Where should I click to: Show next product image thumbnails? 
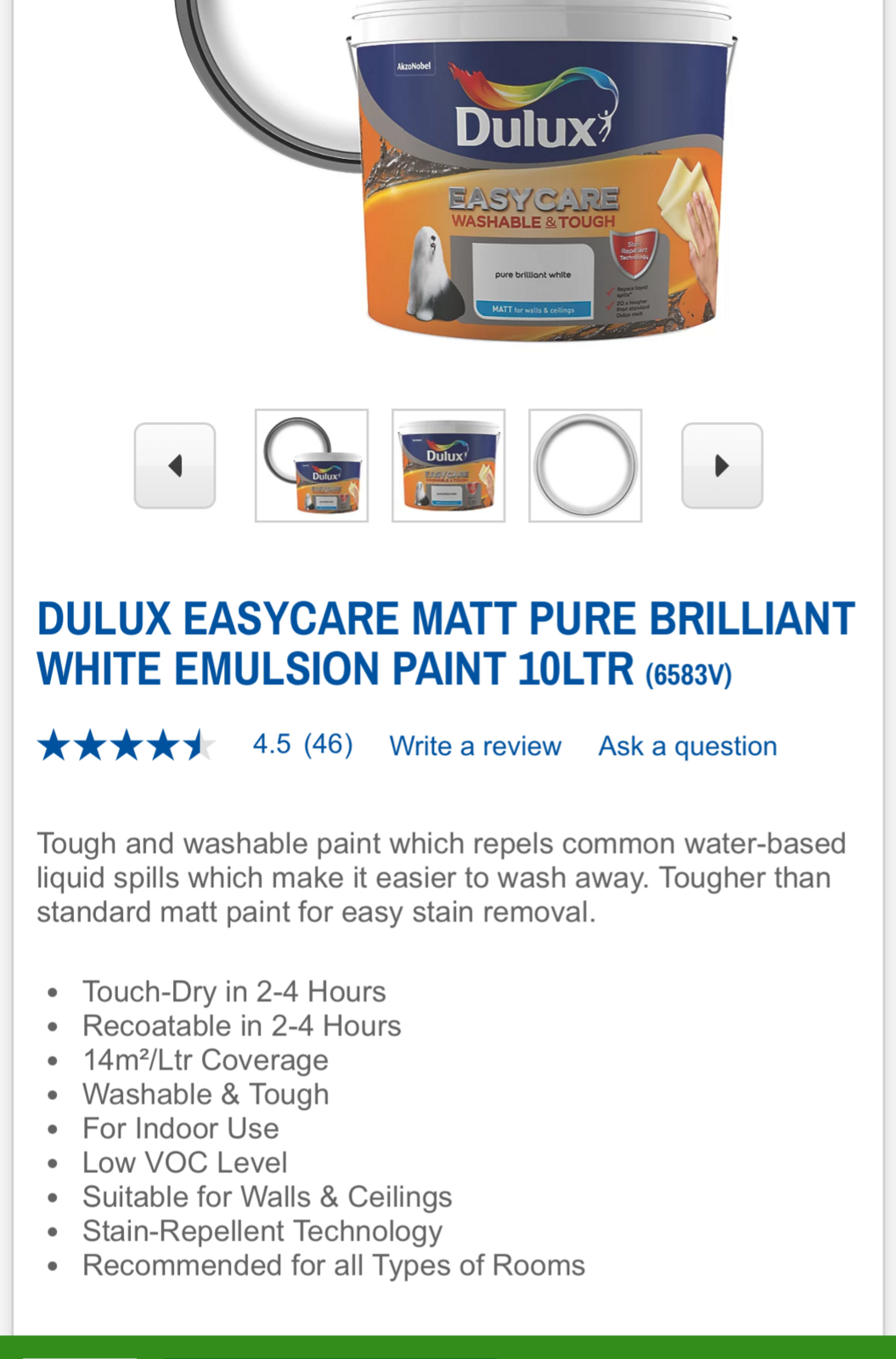tap(722, 465)
